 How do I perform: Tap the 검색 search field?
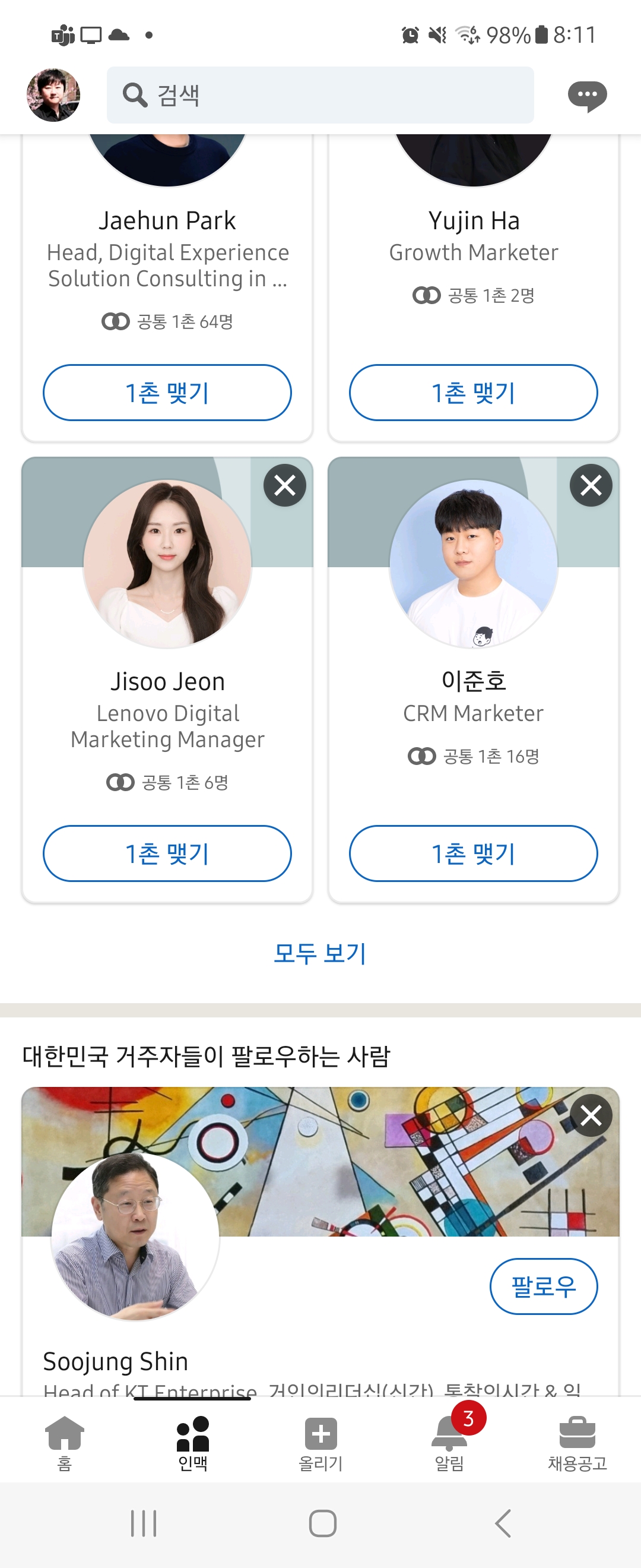tap(320, 95)
